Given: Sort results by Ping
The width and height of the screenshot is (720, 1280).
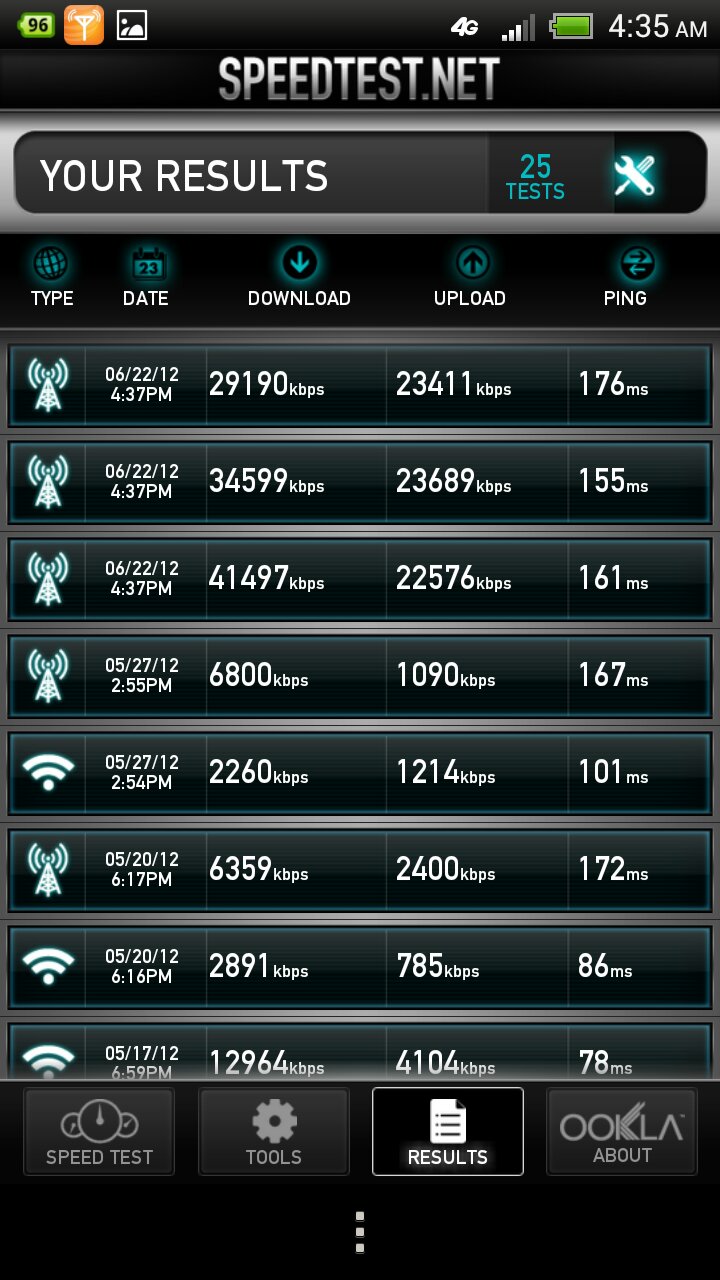Looking at the screenshot, I should [626, 278].
